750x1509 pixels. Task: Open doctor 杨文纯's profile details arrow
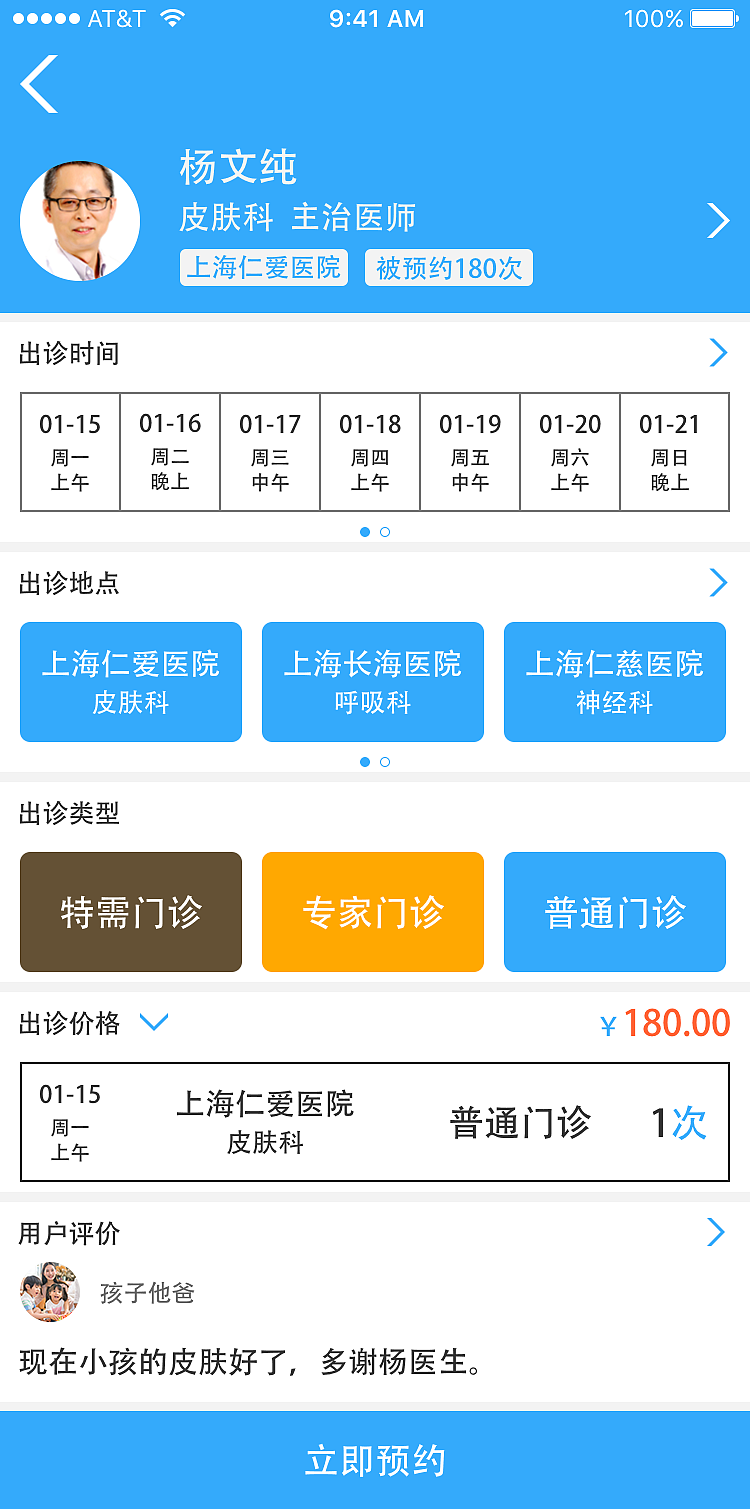[718, 220]
